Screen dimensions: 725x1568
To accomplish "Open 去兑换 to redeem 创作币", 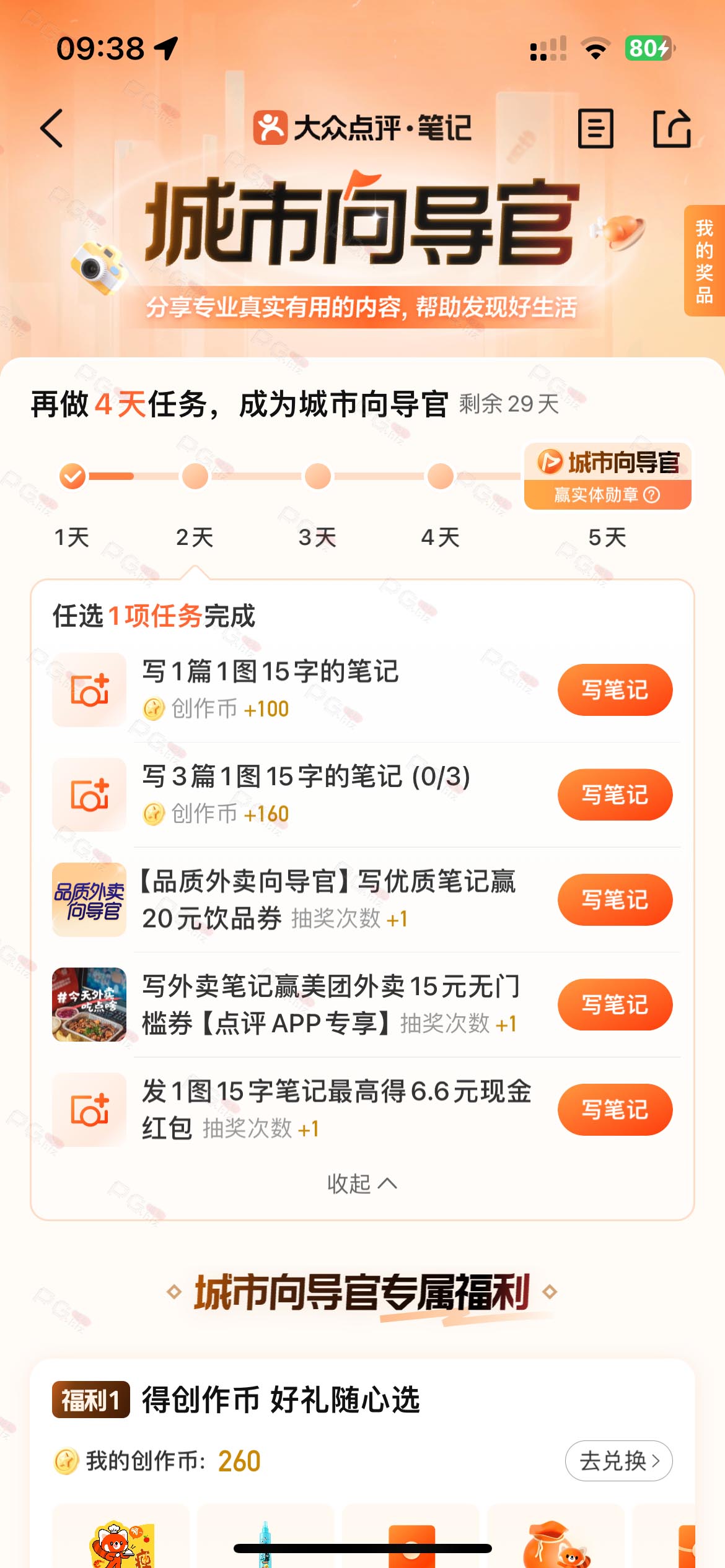I will click(x=618, y=1461).
